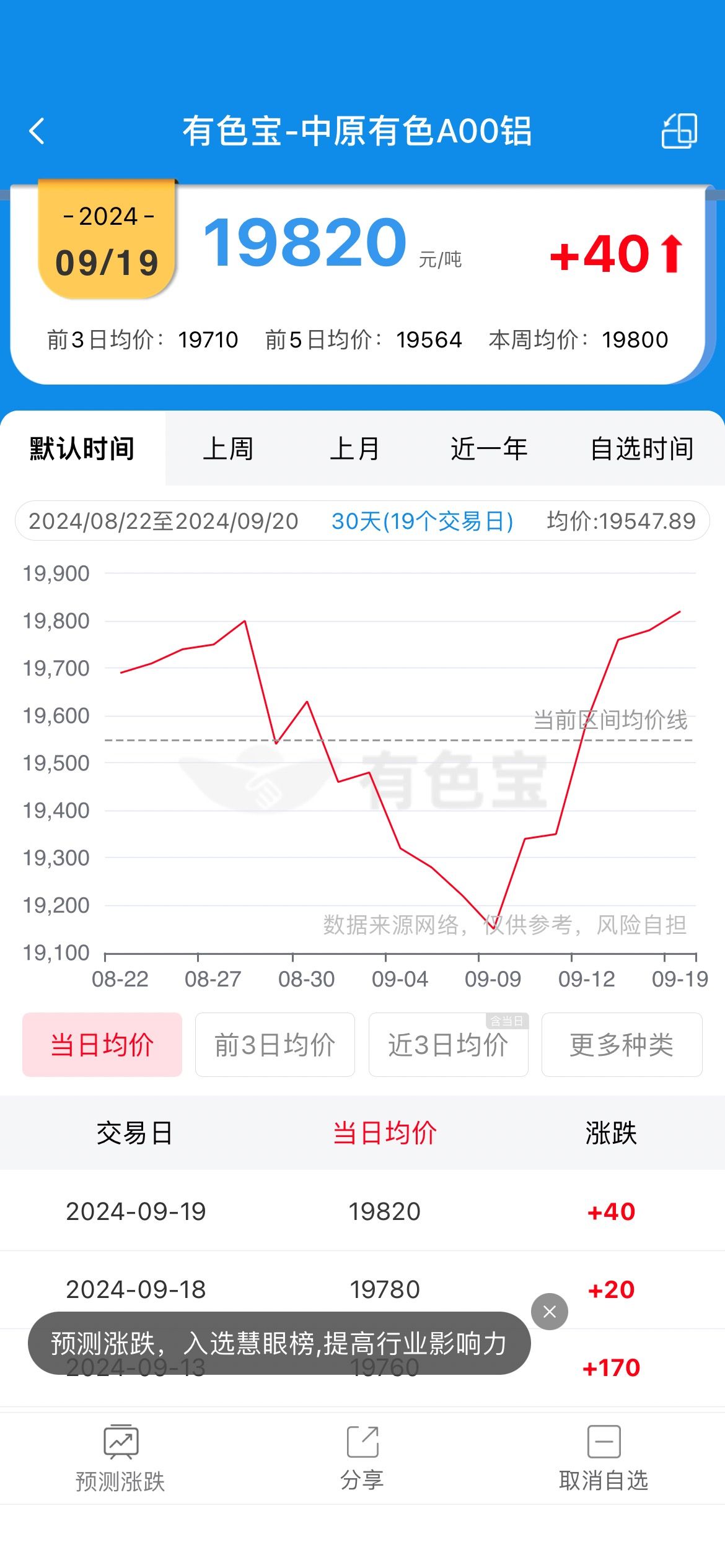This screenshot has width=725, height=1568.
Task: Select the 前3日均价 chip
Action: coord(275,1045)
